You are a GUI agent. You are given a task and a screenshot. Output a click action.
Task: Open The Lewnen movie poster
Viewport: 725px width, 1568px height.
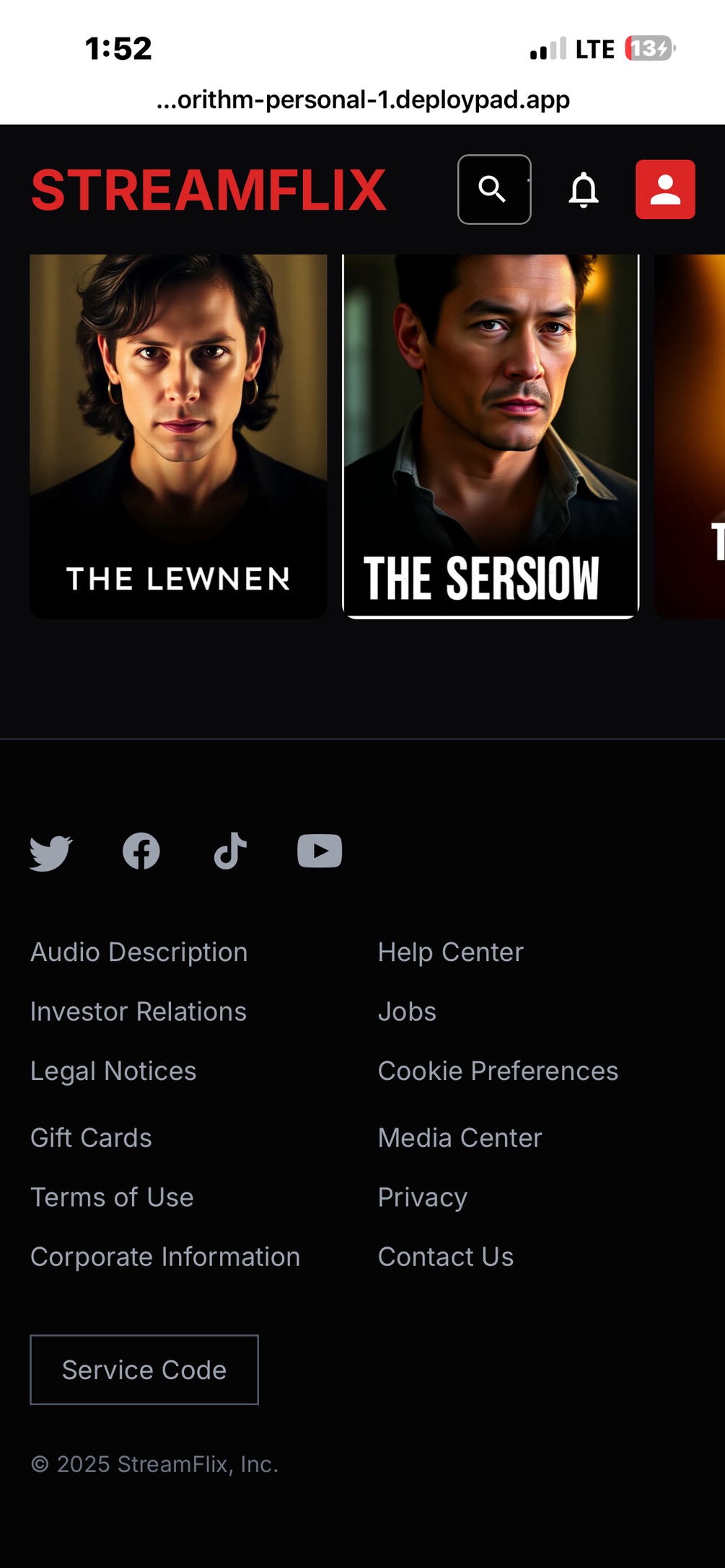click(x=178, y=435)
